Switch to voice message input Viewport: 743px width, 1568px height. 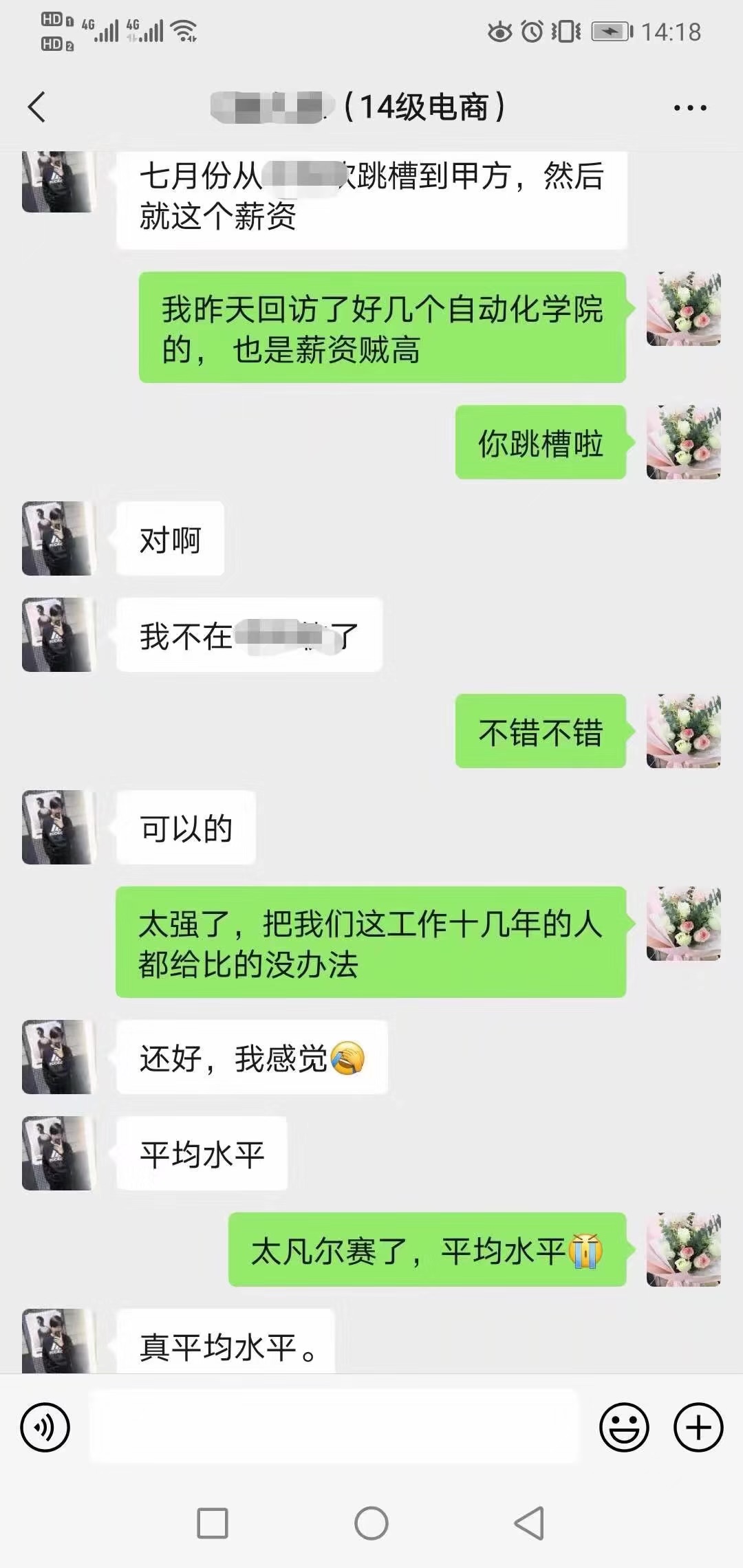pos(45,1428)
